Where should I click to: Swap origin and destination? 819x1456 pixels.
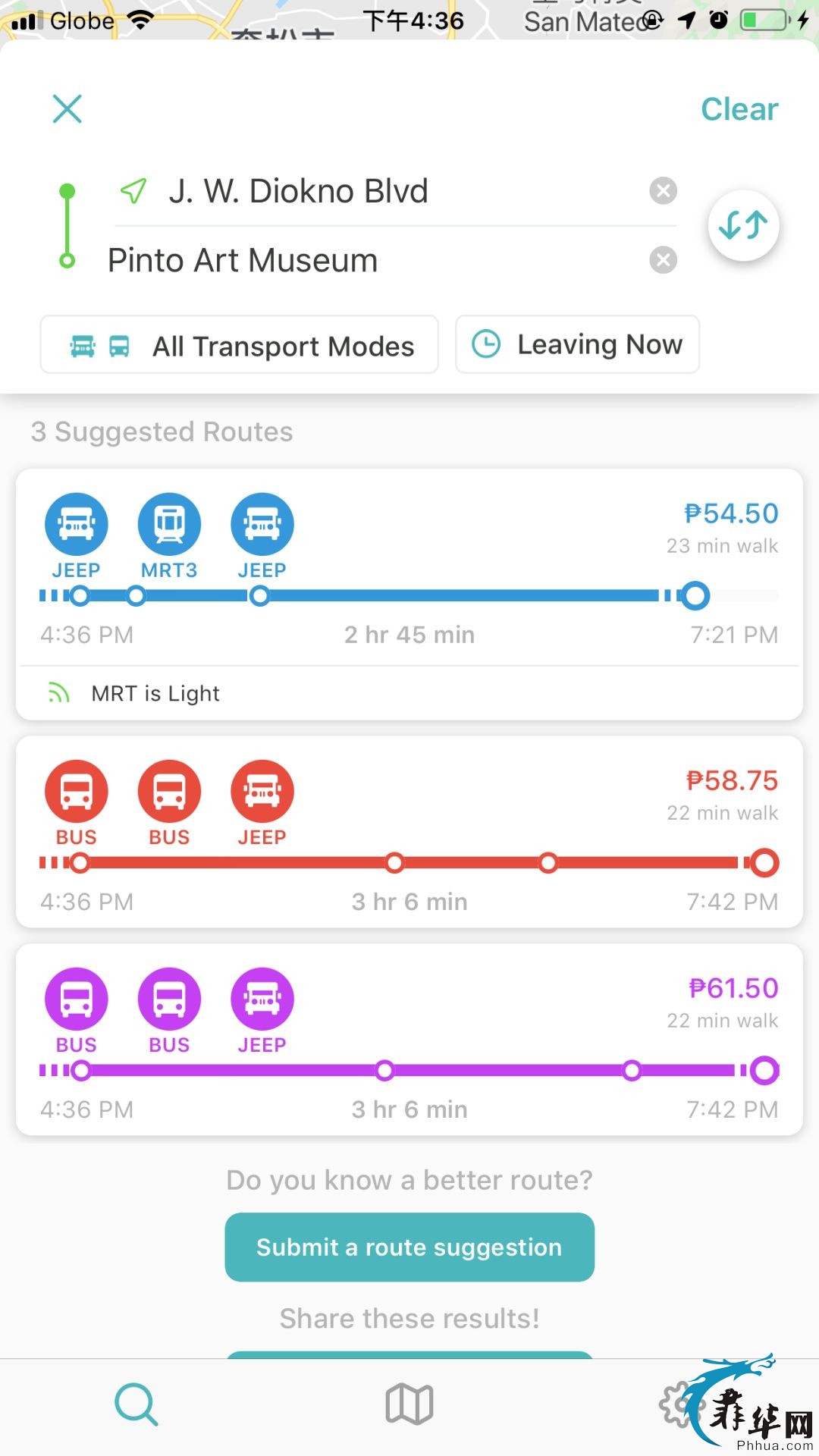[x=743, y=226]
